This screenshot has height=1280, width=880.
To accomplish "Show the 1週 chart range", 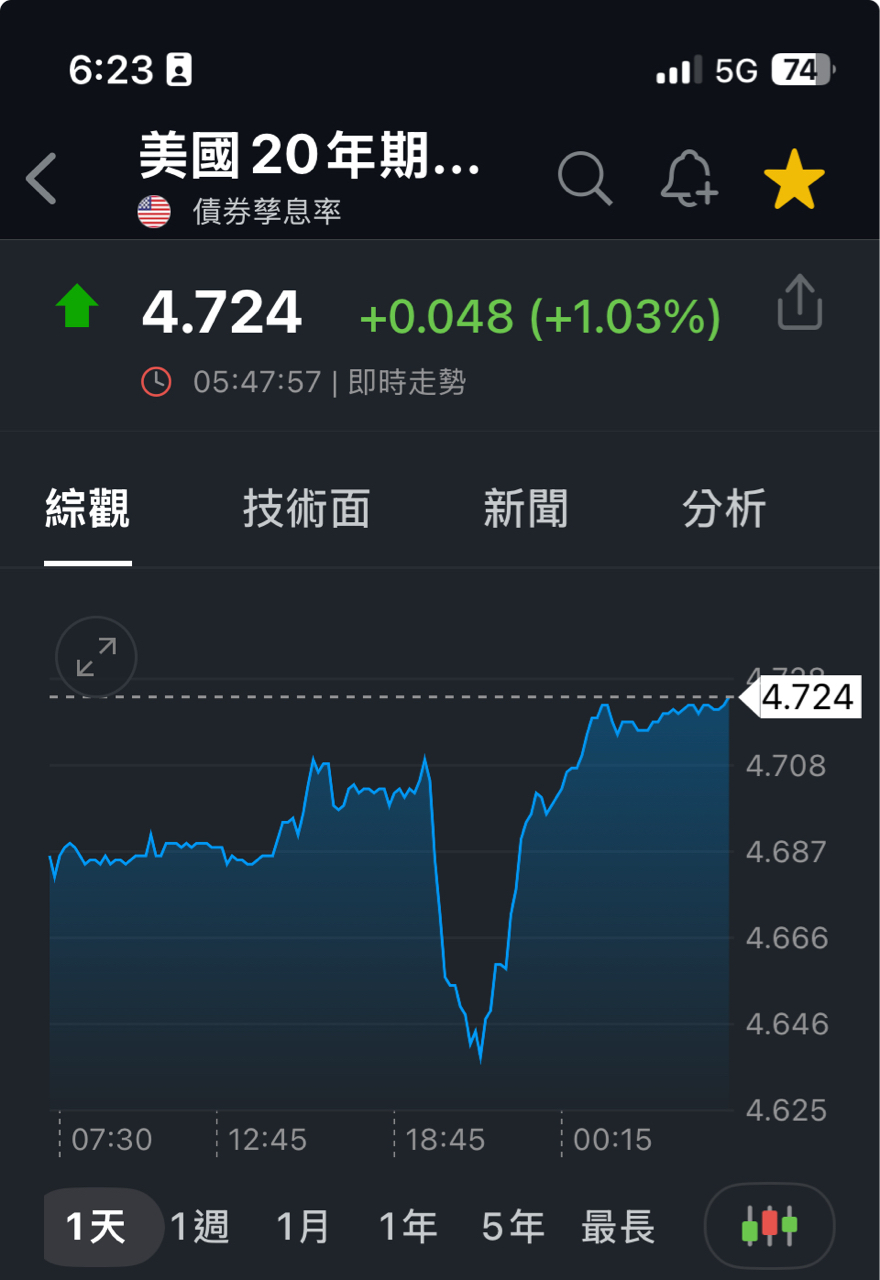I will [x=200, y=1227].
